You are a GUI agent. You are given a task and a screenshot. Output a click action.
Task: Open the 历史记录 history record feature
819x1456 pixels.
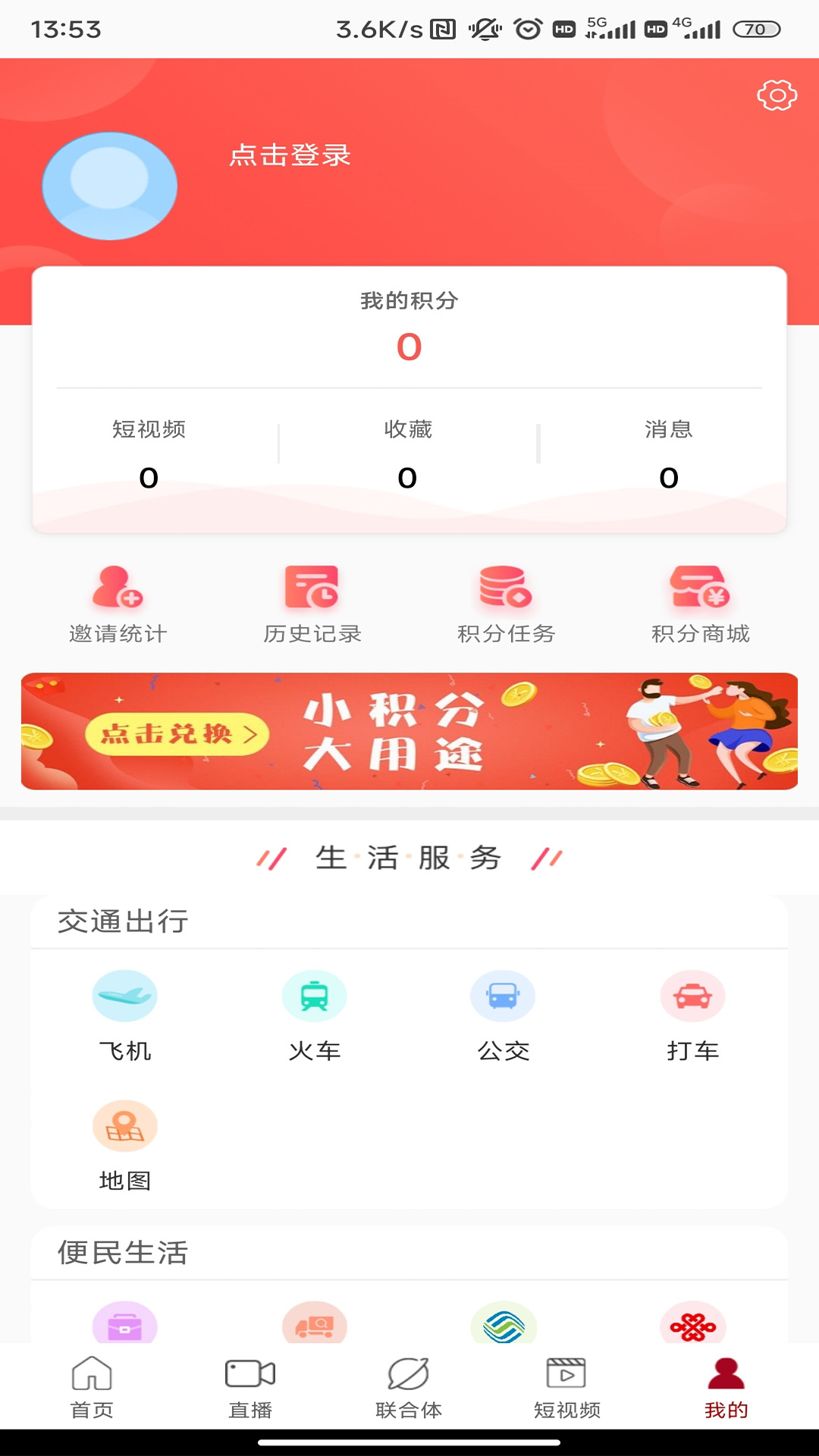coord(313,603)
